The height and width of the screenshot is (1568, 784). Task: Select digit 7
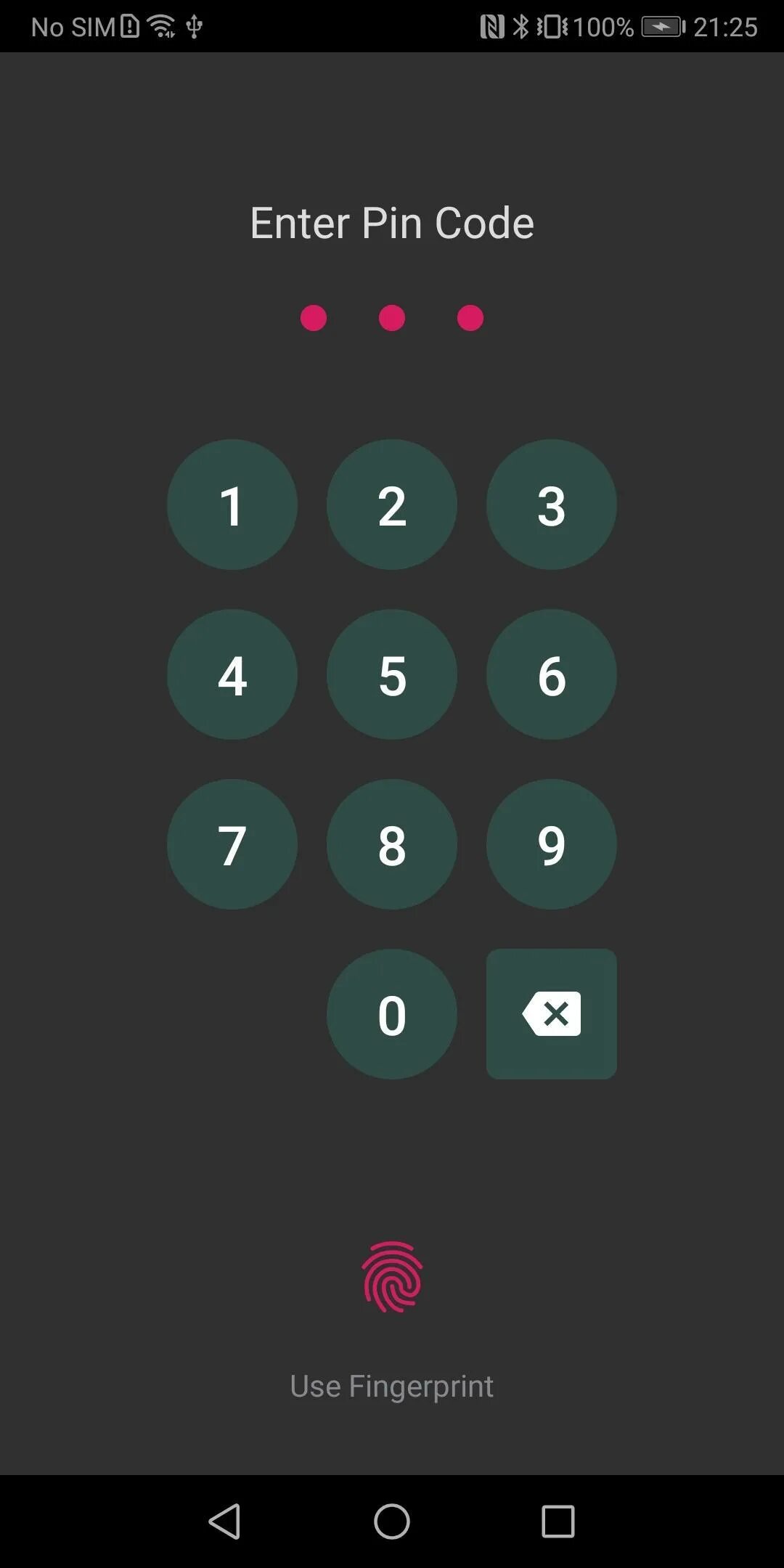pyautogui.click(x=232, y=844)
